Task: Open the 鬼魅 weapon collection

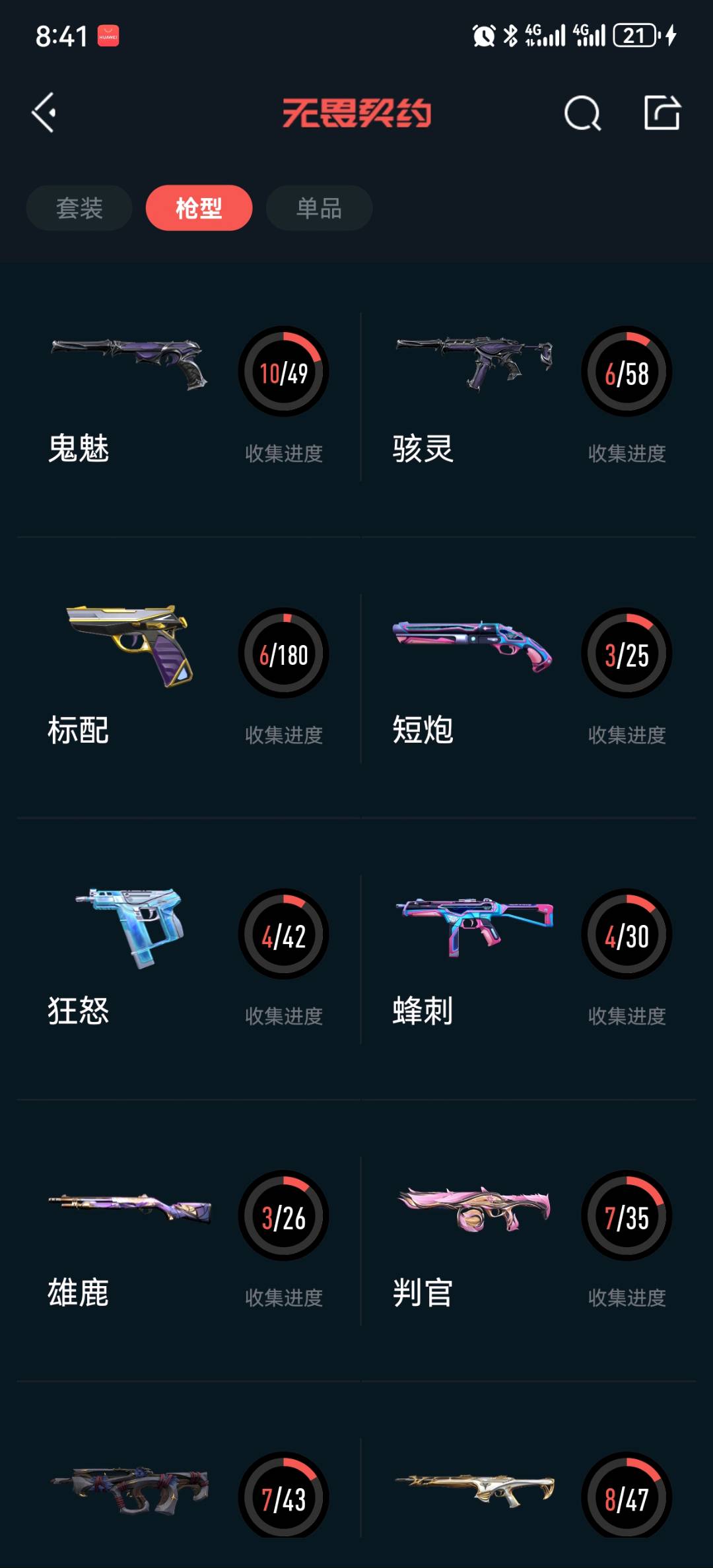Action: point(188,396)
